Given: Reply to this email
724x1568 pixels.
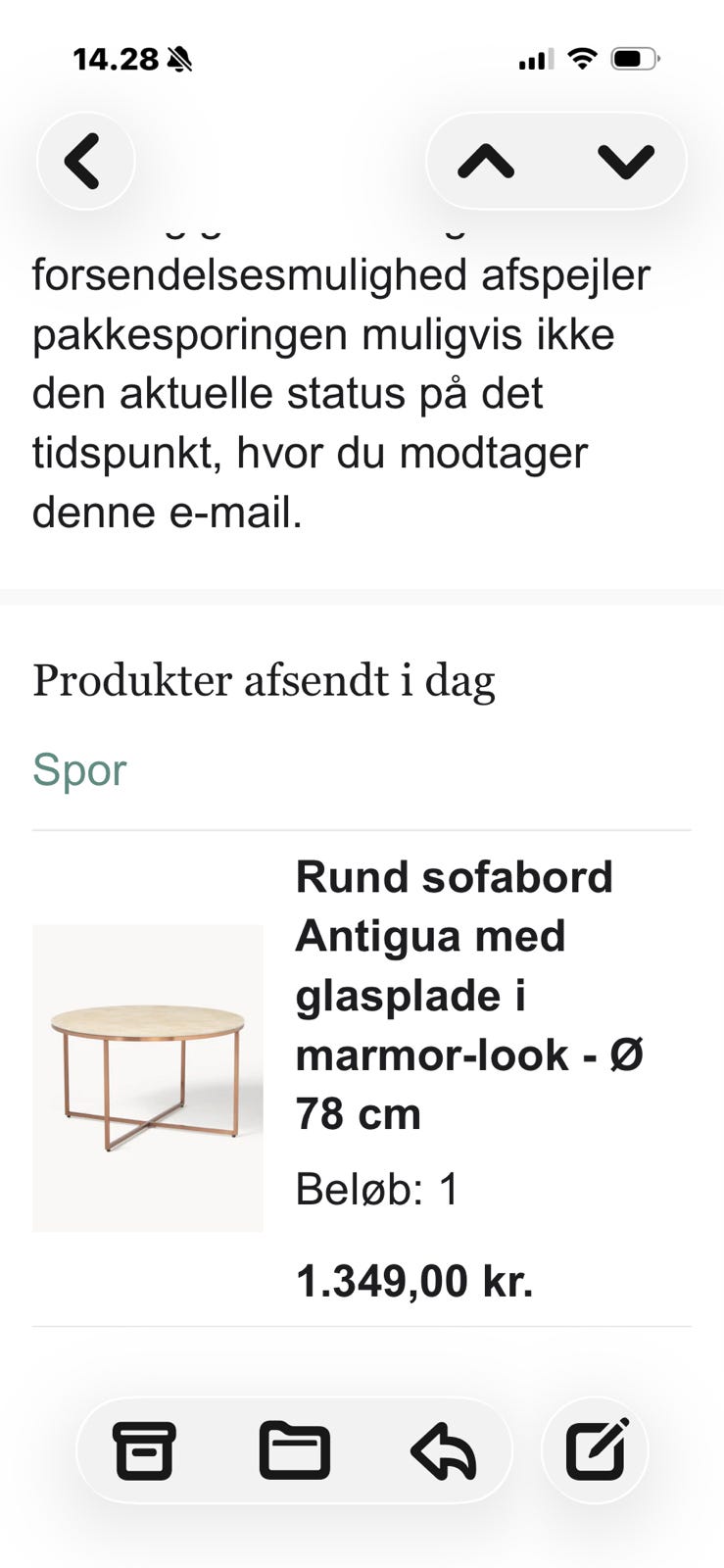Looking at the screenshot, I should pyautogui.click(x=444, y=1451).
